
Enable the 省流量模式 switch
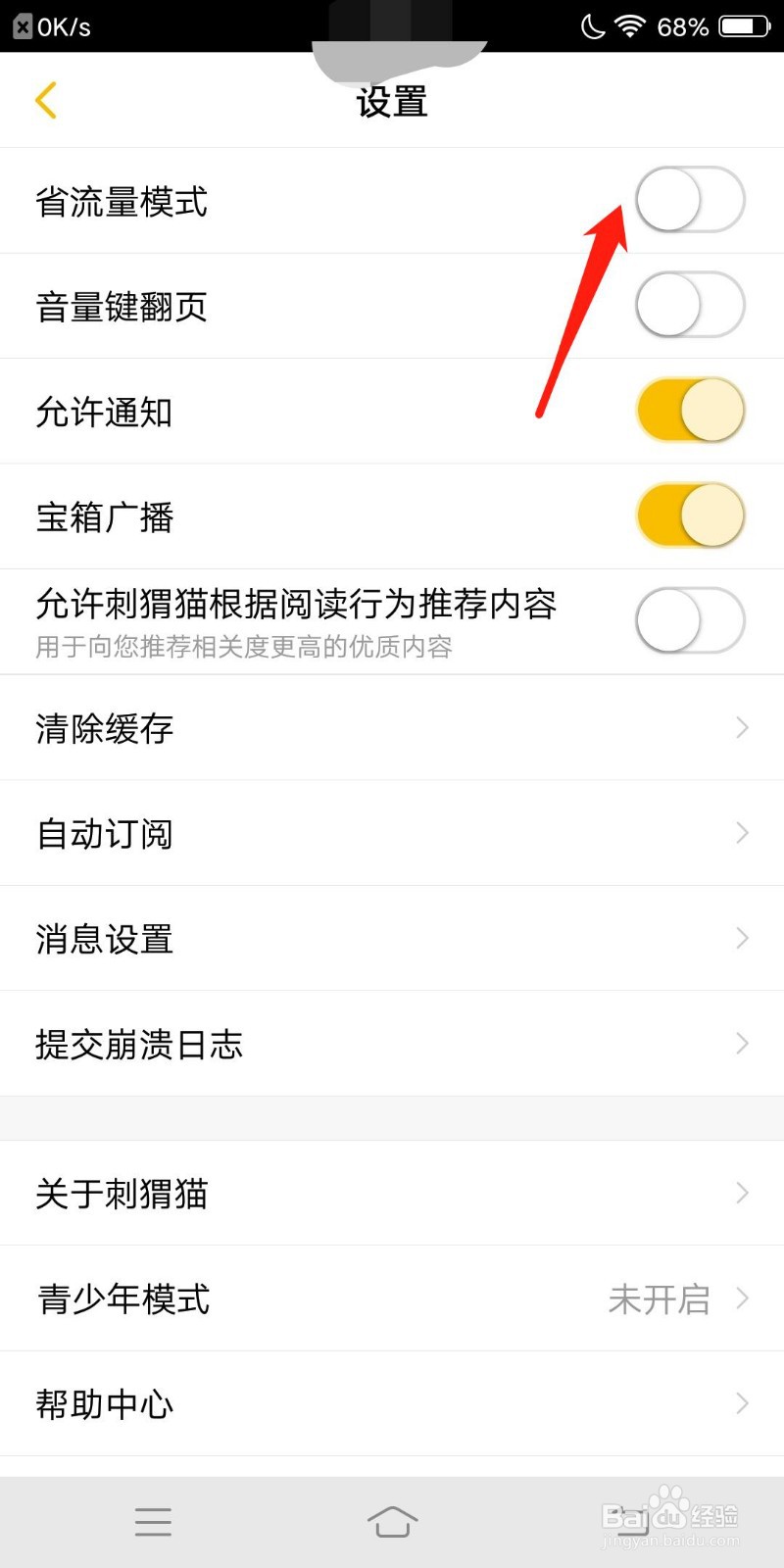[690, 200]
